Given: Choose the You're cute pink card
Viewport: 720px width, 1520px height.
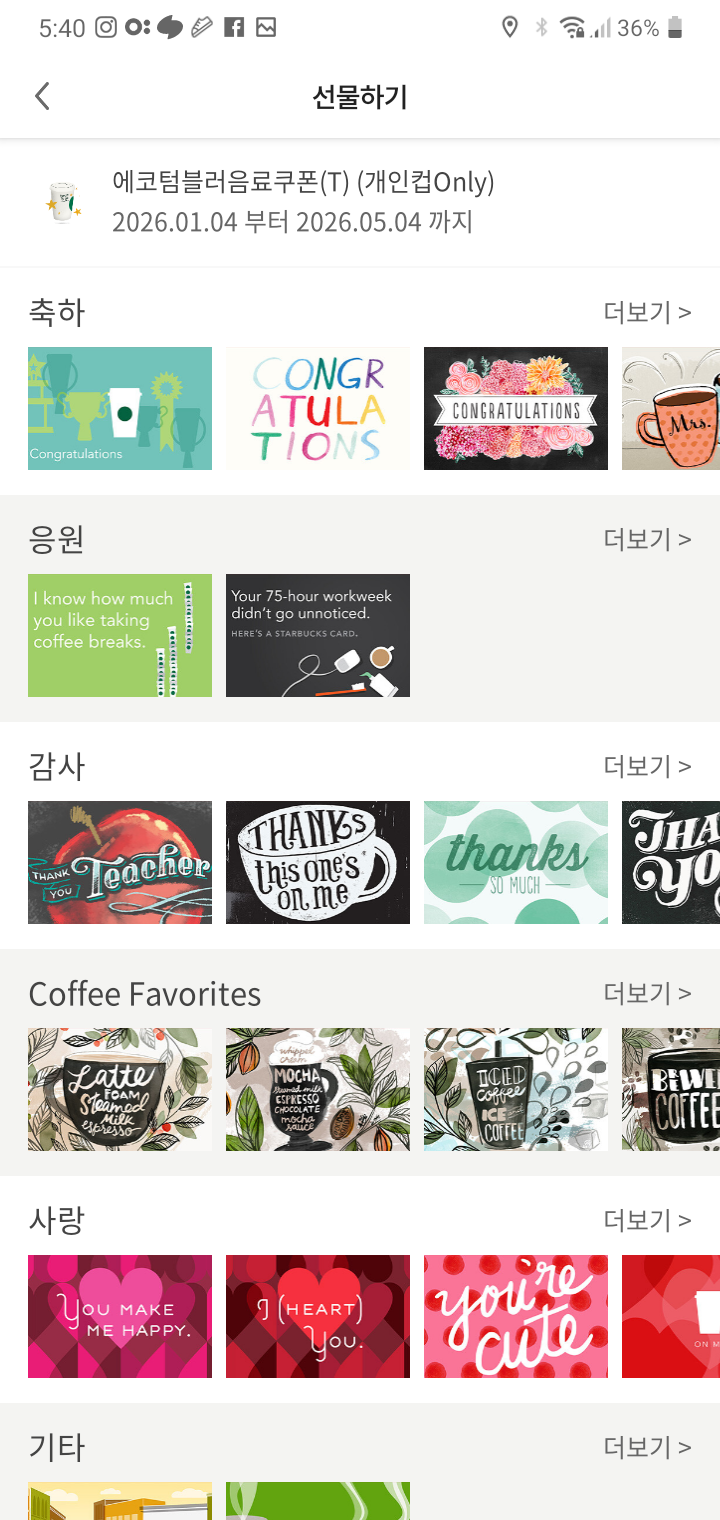Looking at the screenshot, I should pyautogui.click(x=516, y=1316).
